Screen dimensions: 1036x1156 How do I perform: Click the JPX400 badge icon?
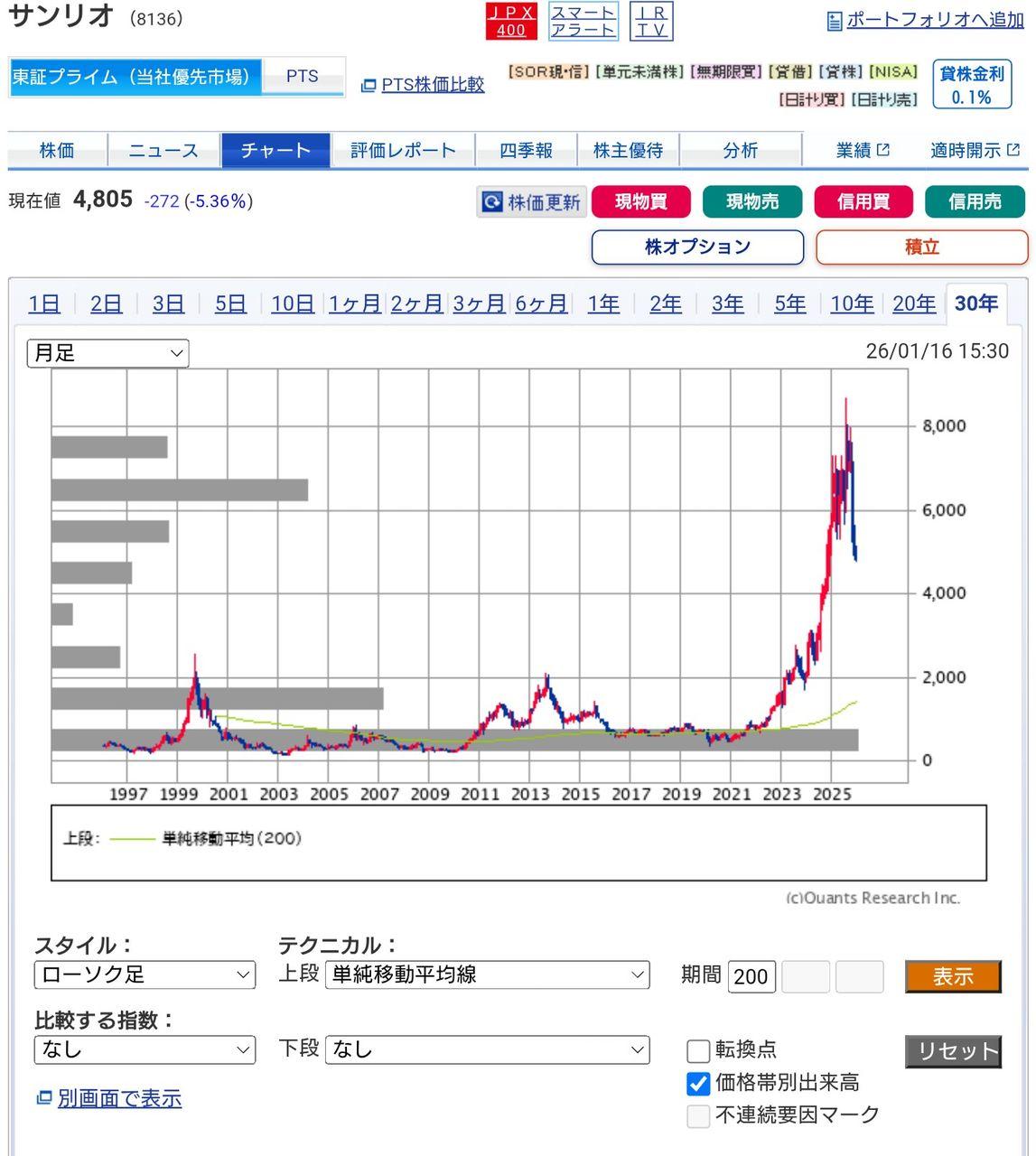(x=510, y=19)
